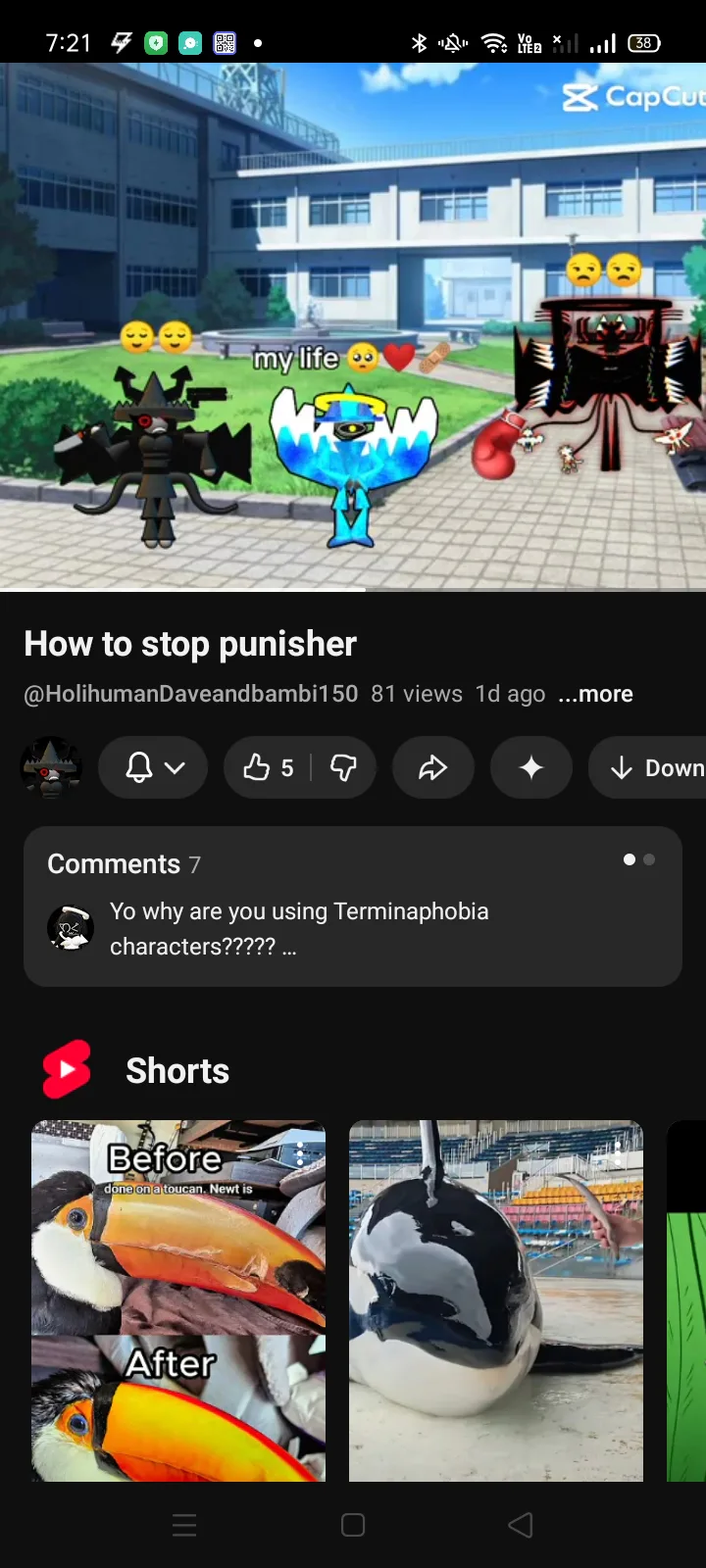
Task: Dislike the How to stop punisher video
Action: 343,767
